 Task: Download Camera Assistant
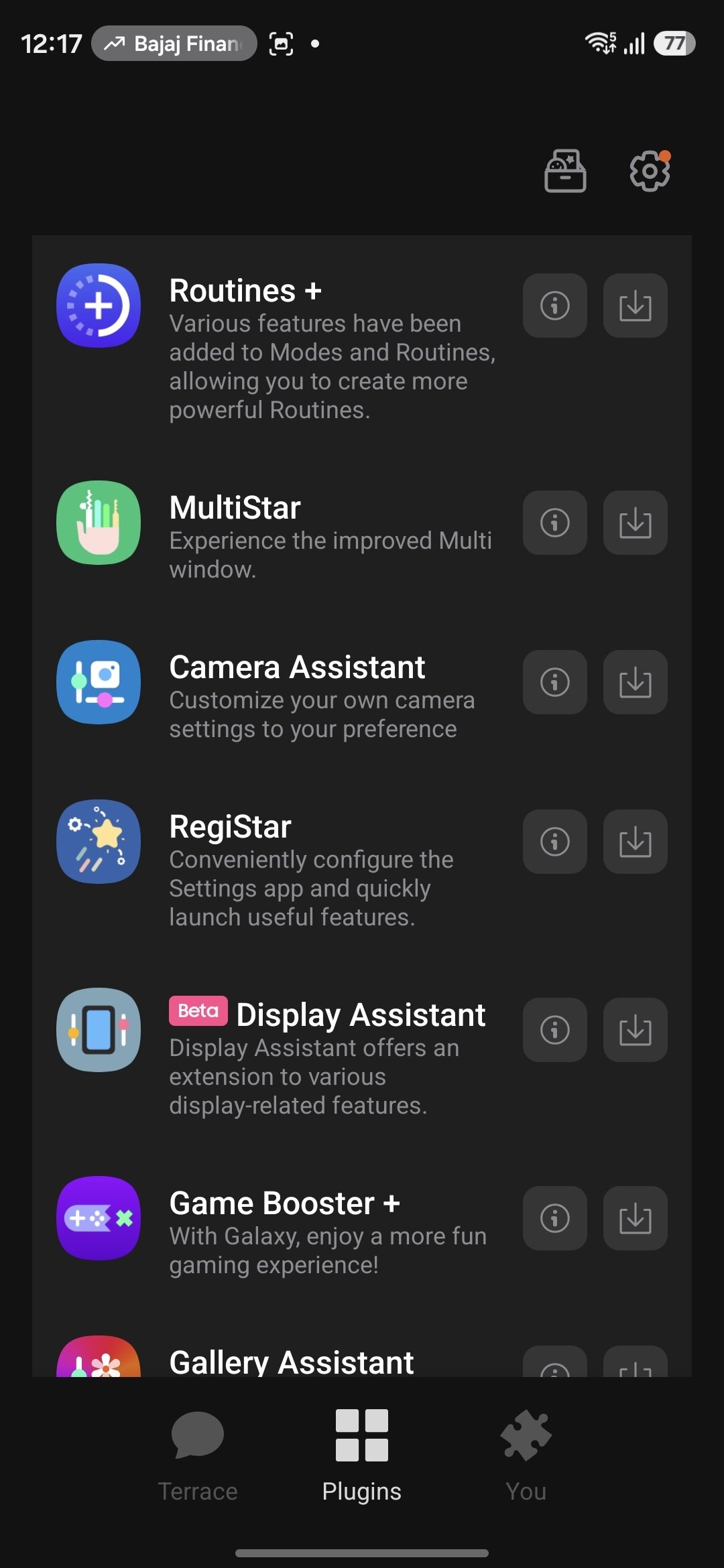click(634, 682)
